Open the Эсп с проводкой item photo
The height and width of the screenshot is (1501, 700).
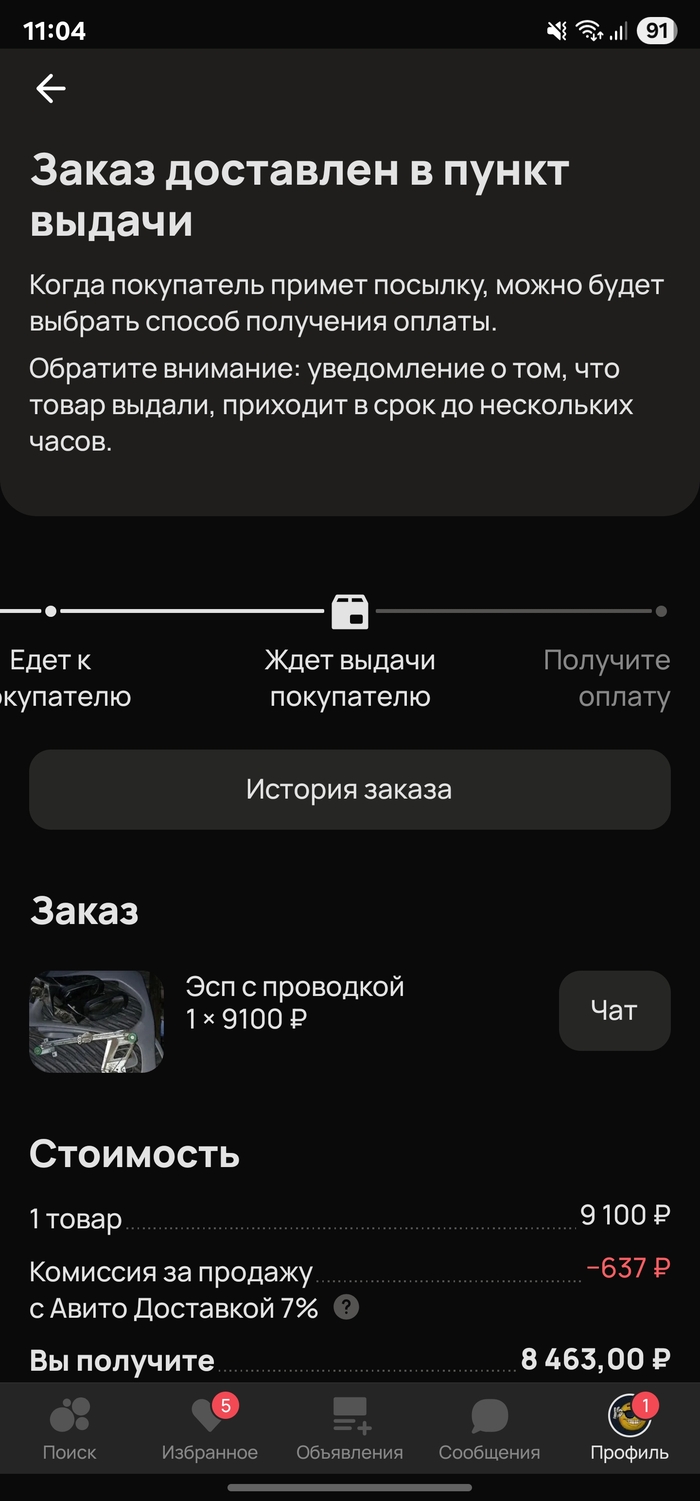point(96,1021)
